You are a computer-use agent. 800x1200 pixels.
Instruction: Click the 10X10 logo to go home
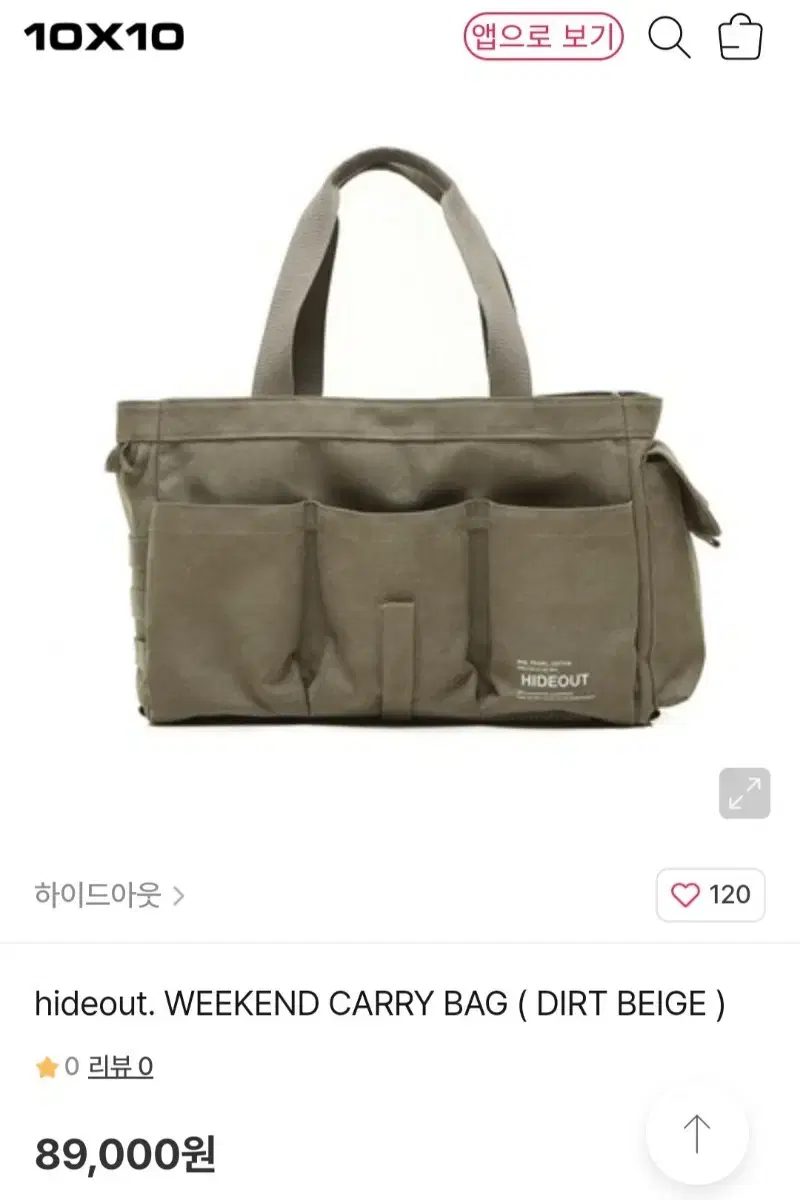105,36
